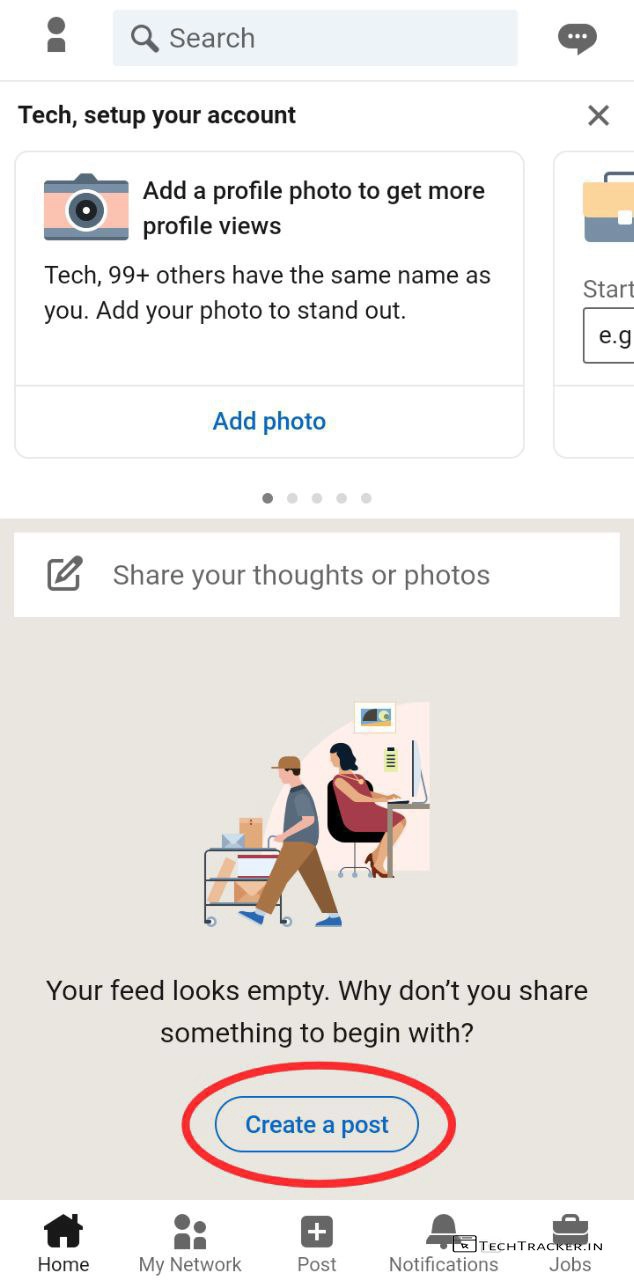Tap the Search field
Screen dimensions: 634x1280
314,38
